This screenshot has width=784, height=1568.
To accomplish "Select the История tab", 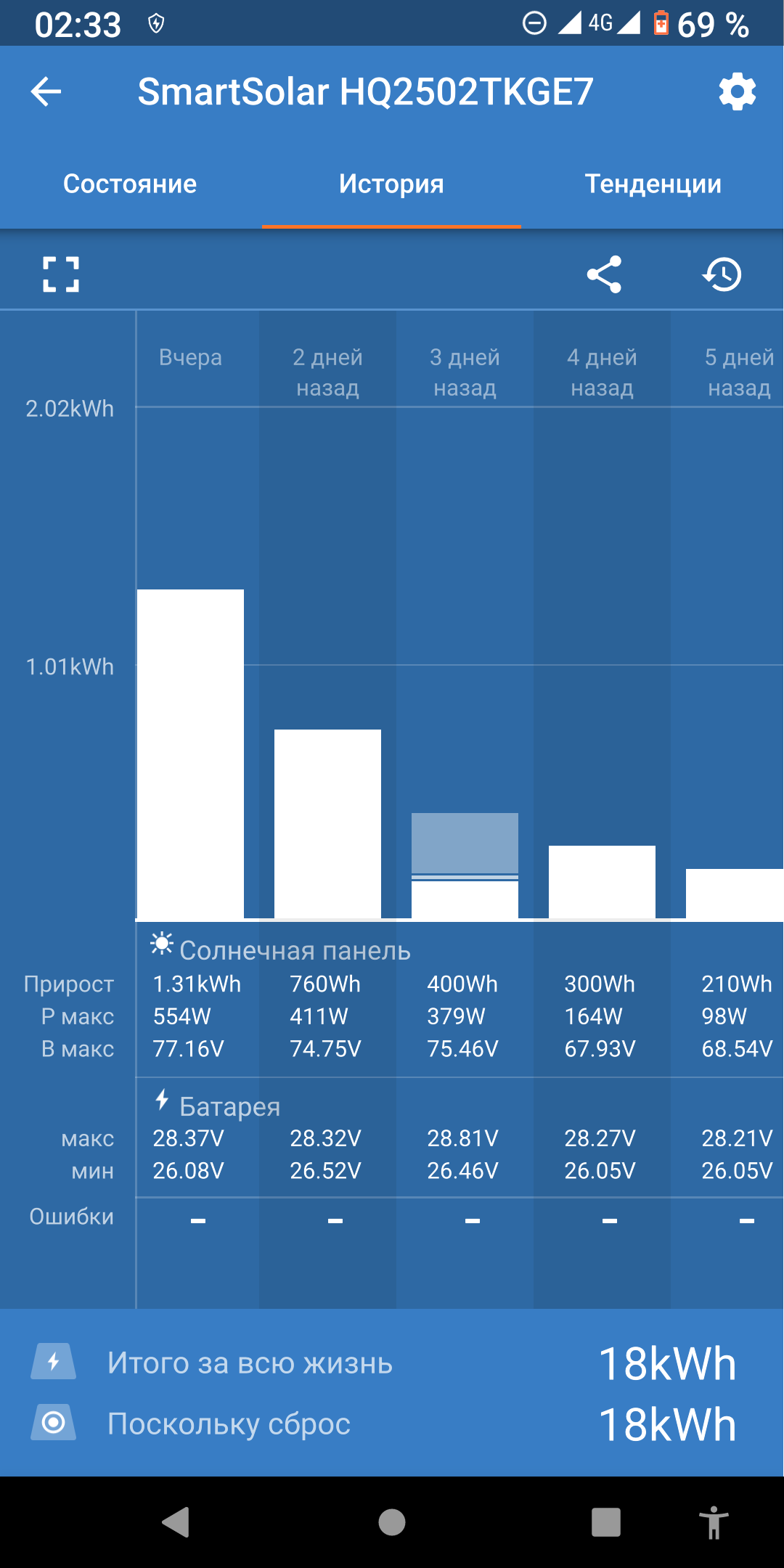I will pyautogui.click(x=391, y=184).
